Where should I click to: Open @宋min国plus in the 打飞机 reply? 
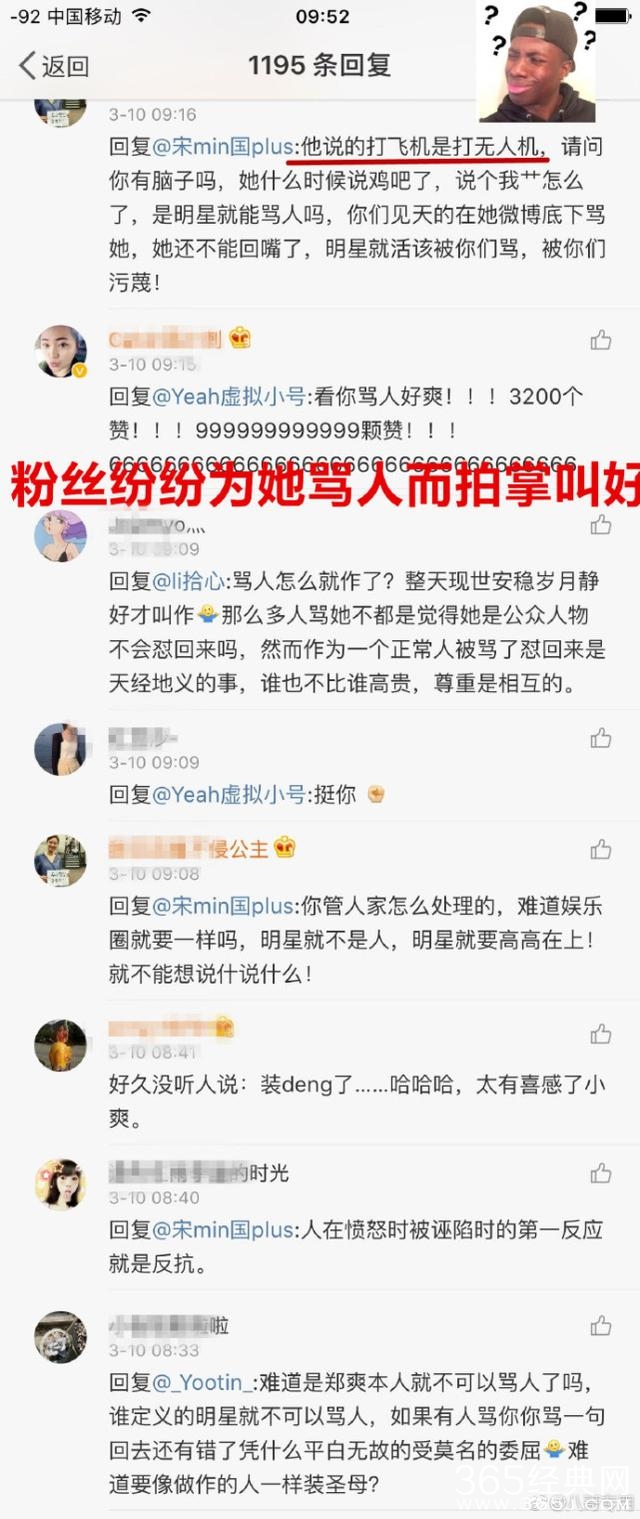click(223, 147)
